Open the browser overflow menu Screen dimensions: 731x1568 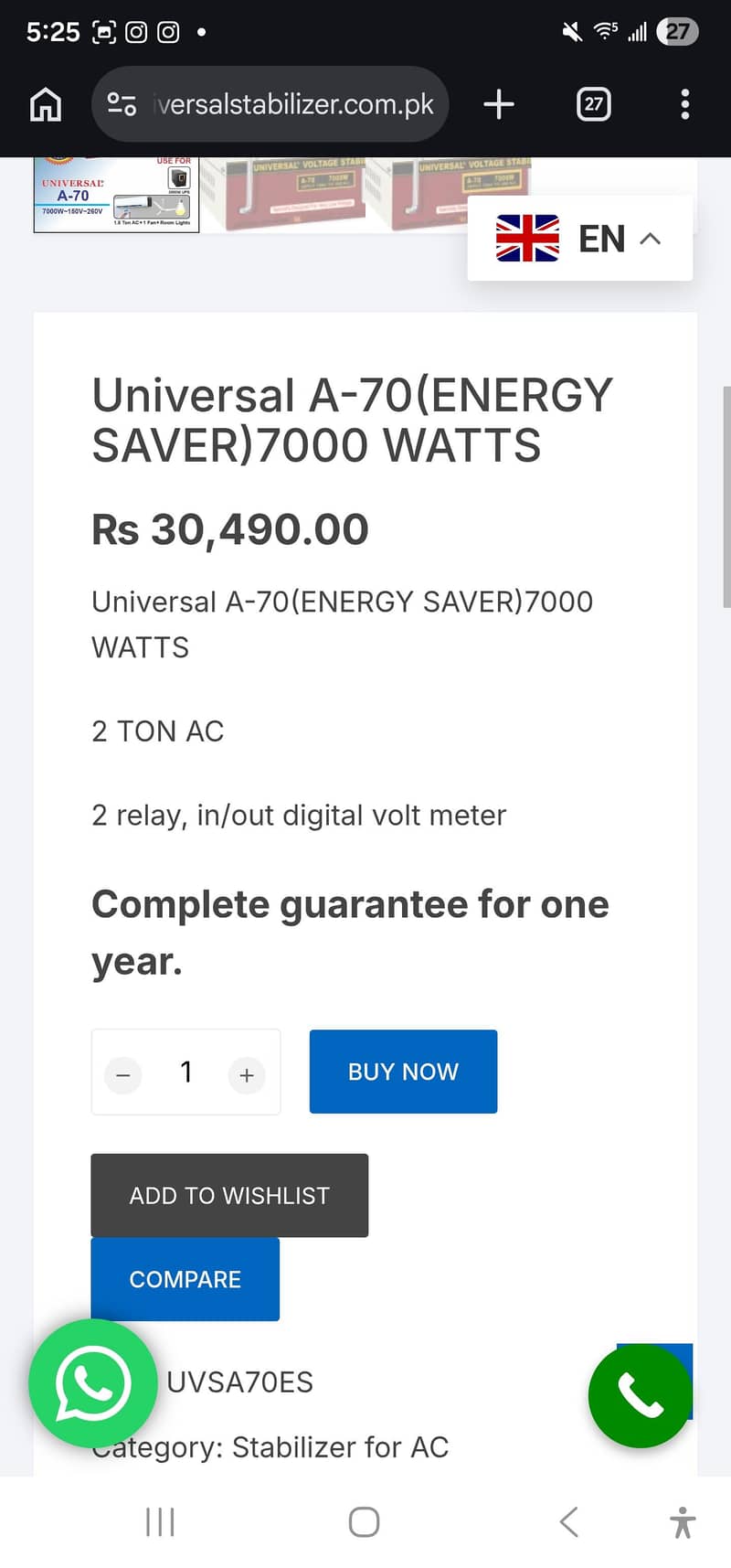(x=685, y=104)
